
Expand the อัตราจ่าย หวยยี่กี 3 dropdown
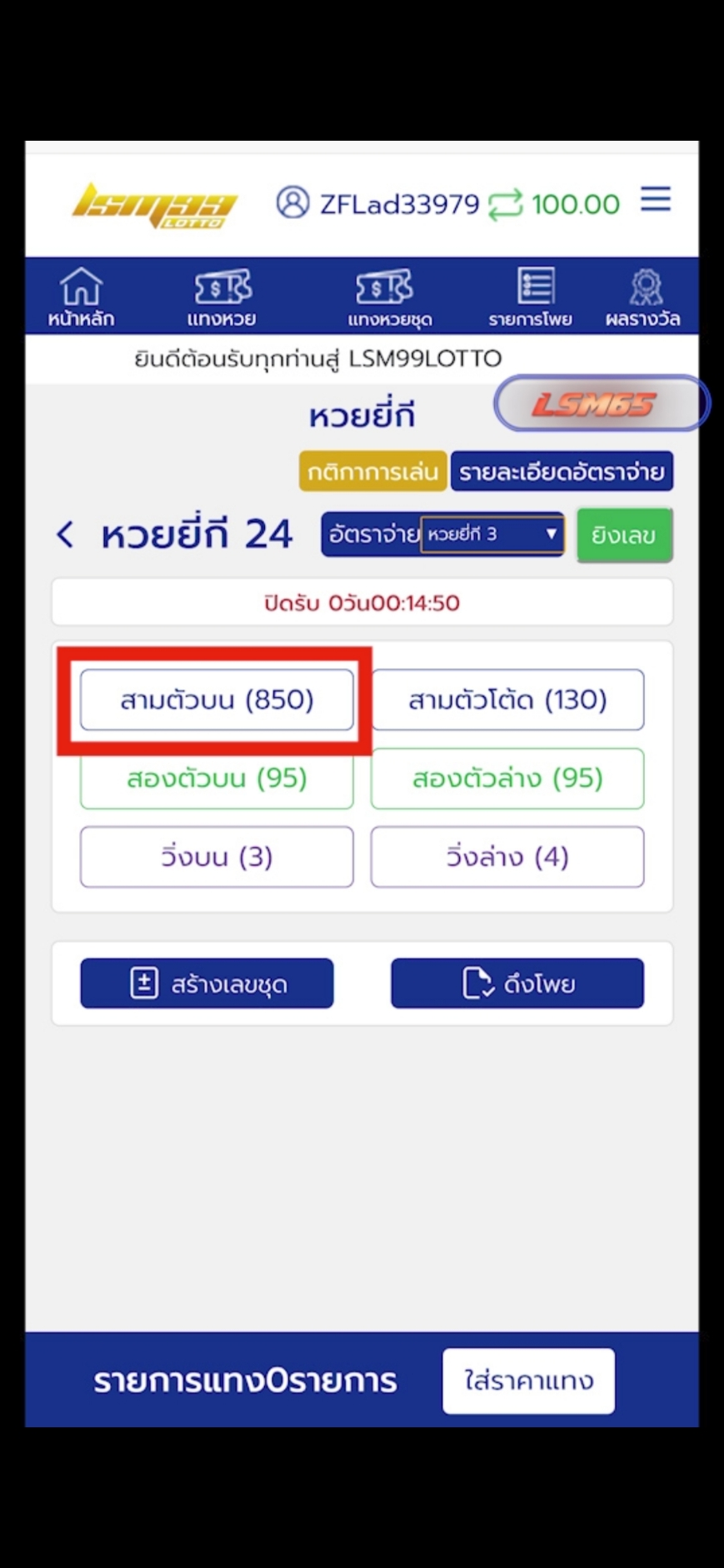(491, 535)
